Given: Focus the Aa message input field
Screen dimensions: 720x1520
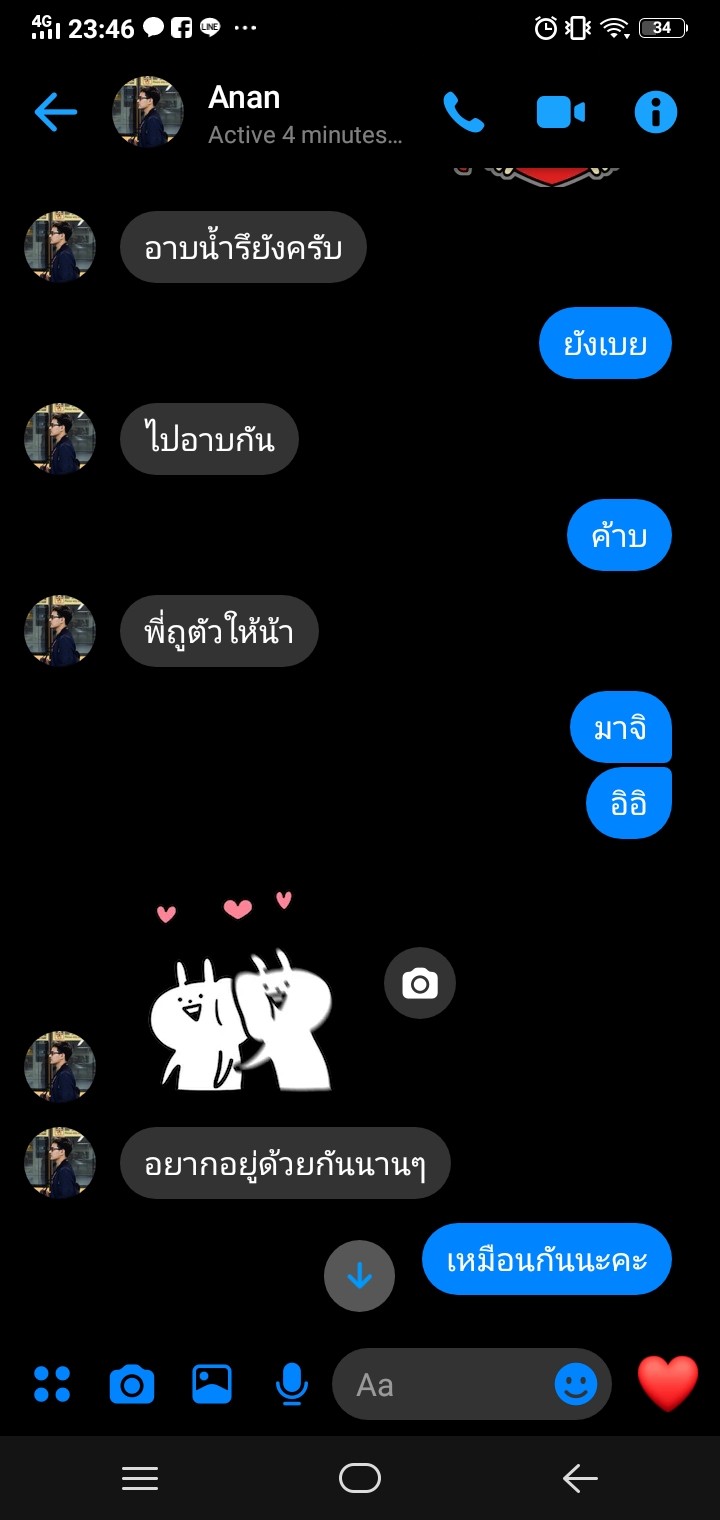Looking at the screenshot, I should point(440,1385).
